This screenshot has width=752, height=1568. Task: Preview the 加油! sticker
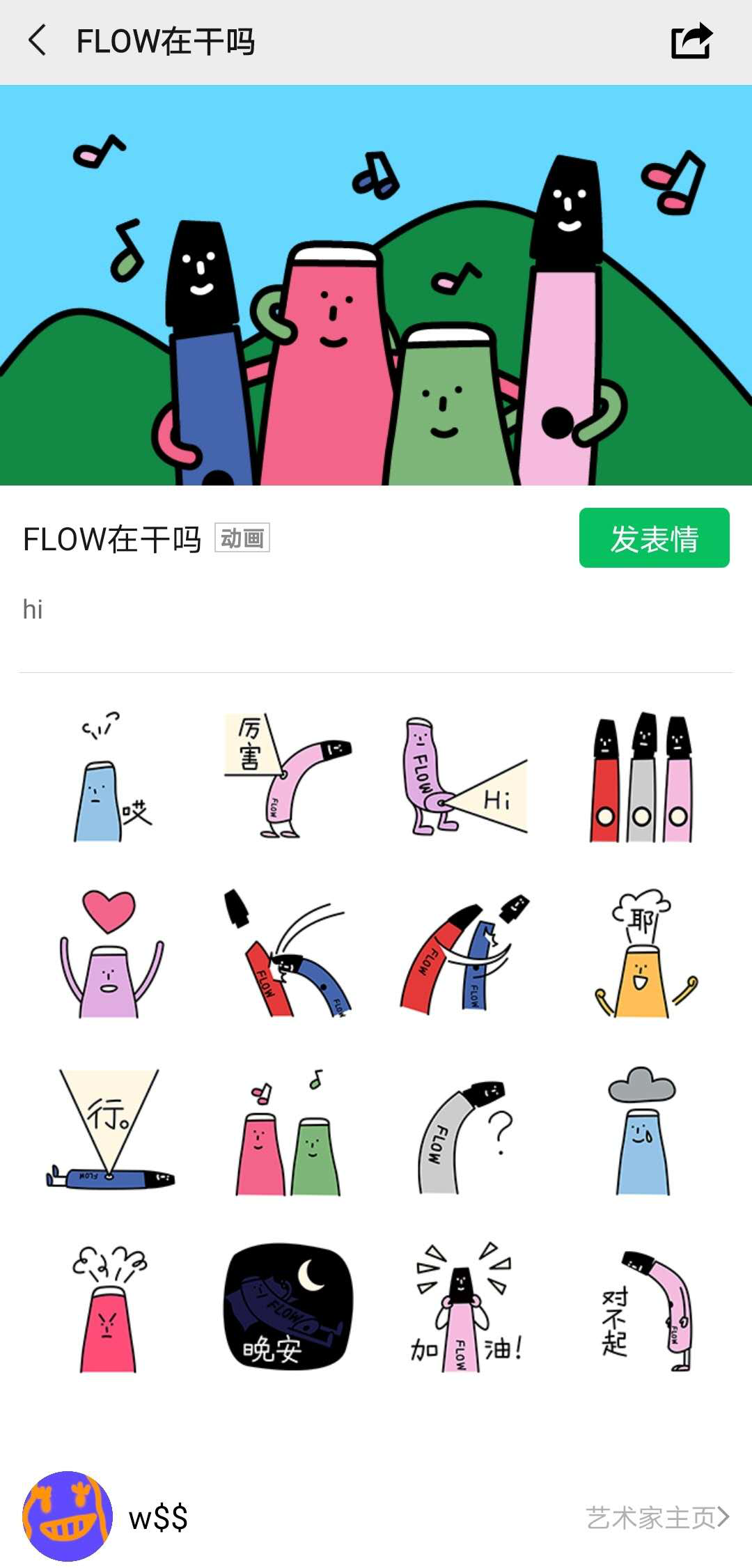point(464,1308)
